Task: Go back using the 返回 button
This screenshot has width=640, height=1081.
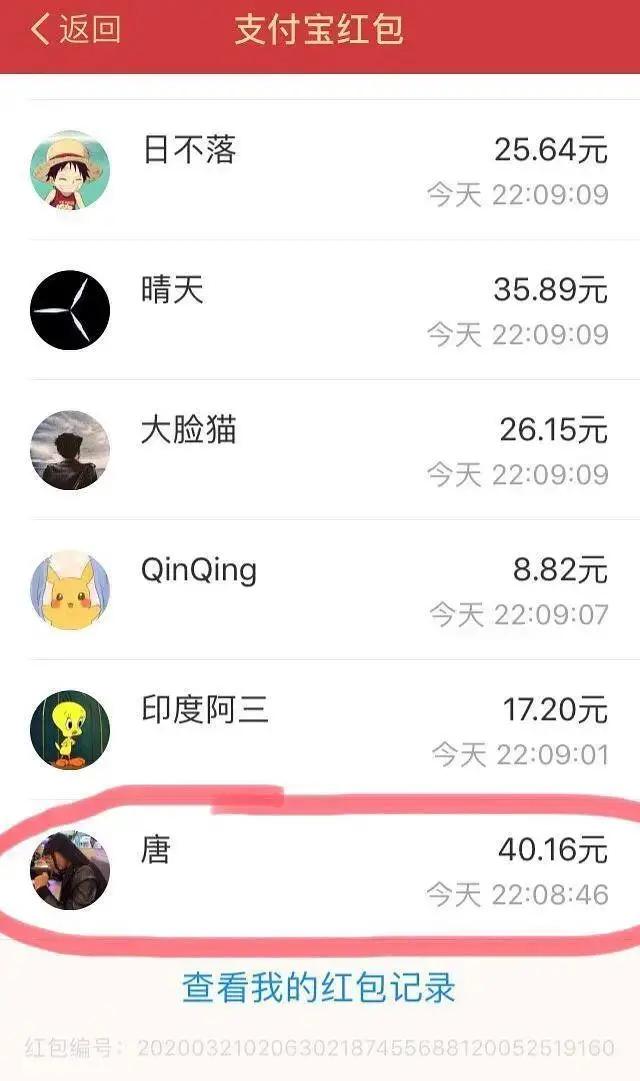Action: (x=76, y=30)
